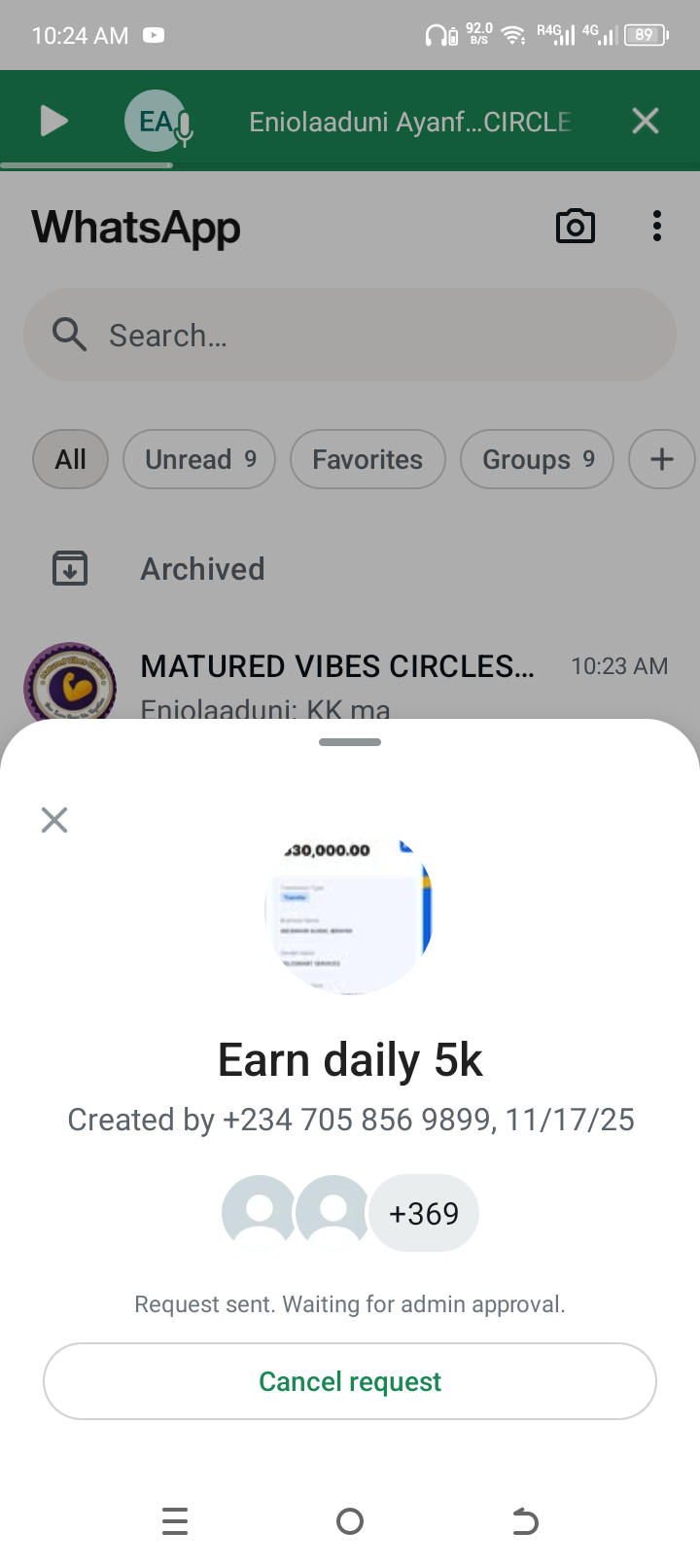Filter chats by Unread
The width and height of the screenshot is (700, 1568).
tap(199, 459)
